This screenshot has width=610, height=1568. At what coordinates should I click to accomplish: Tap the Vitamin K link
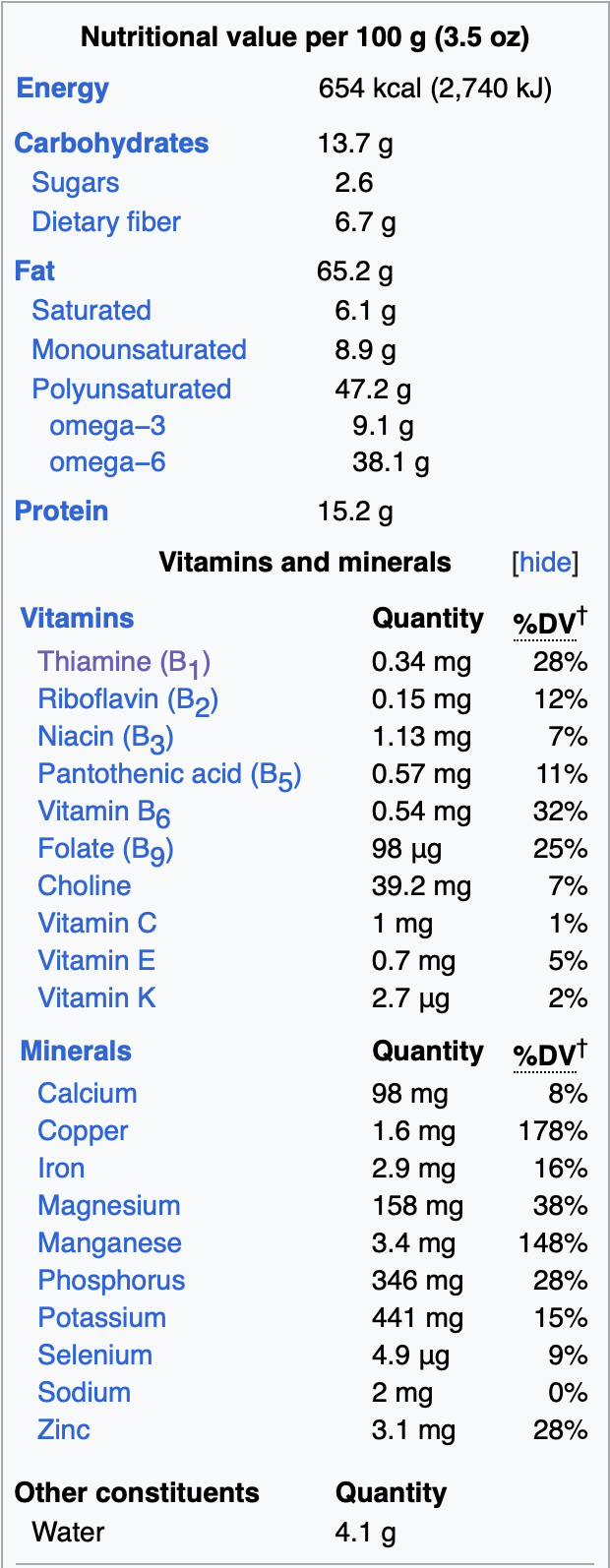tap(96, 998)
